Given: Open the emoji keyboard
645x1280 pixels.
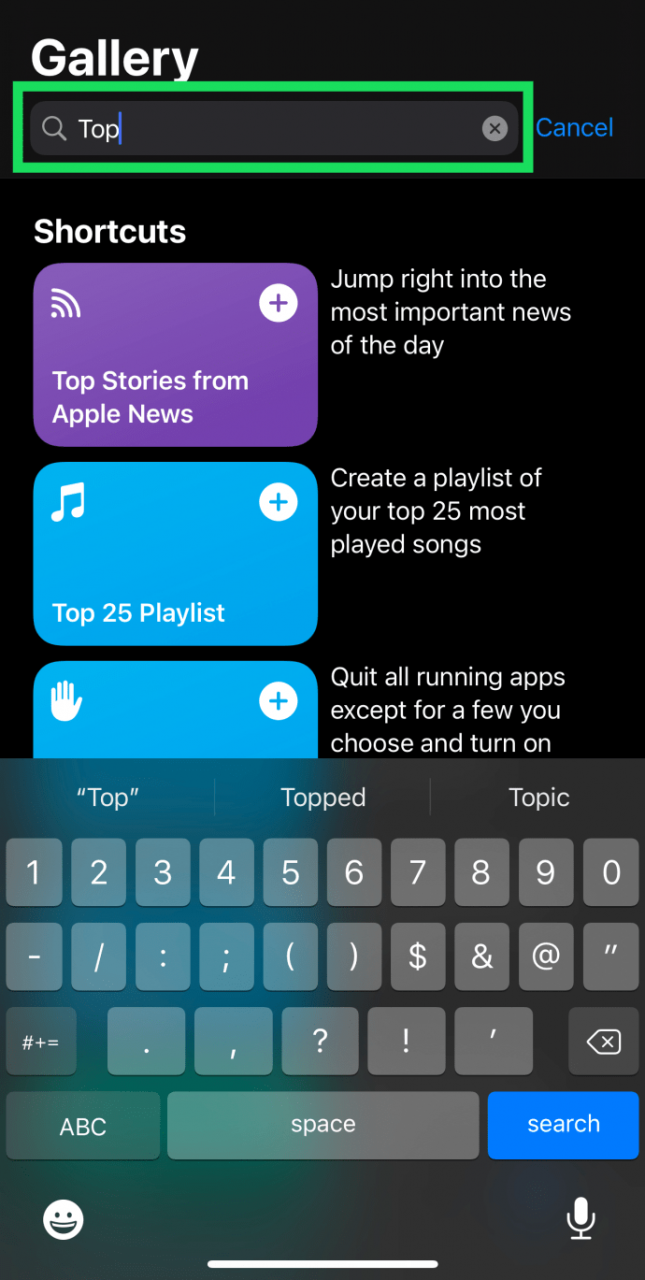Looking at the screenshot, I should (x=64, y=1219).
